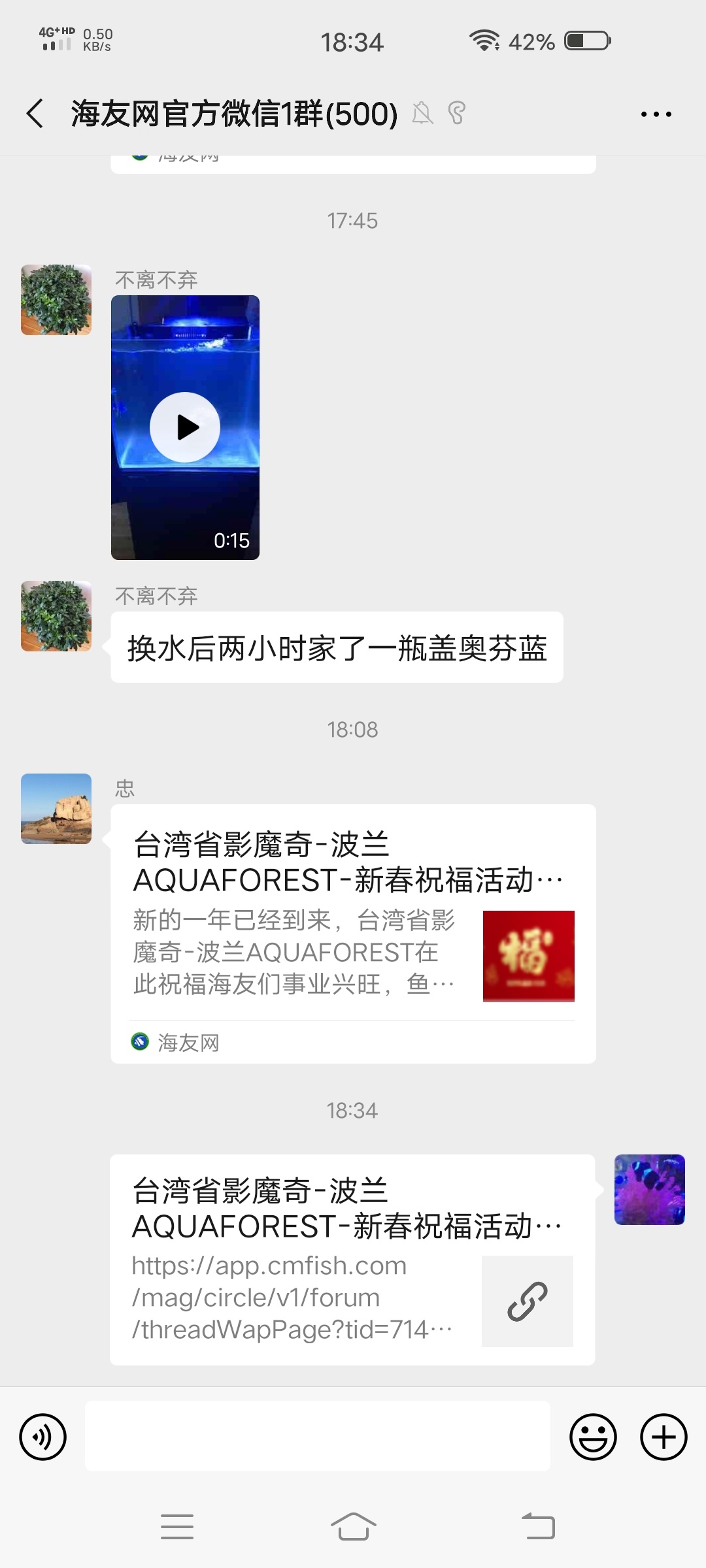
Task: Open the plus attachments panel
Action: click(x=664, y=1437)
